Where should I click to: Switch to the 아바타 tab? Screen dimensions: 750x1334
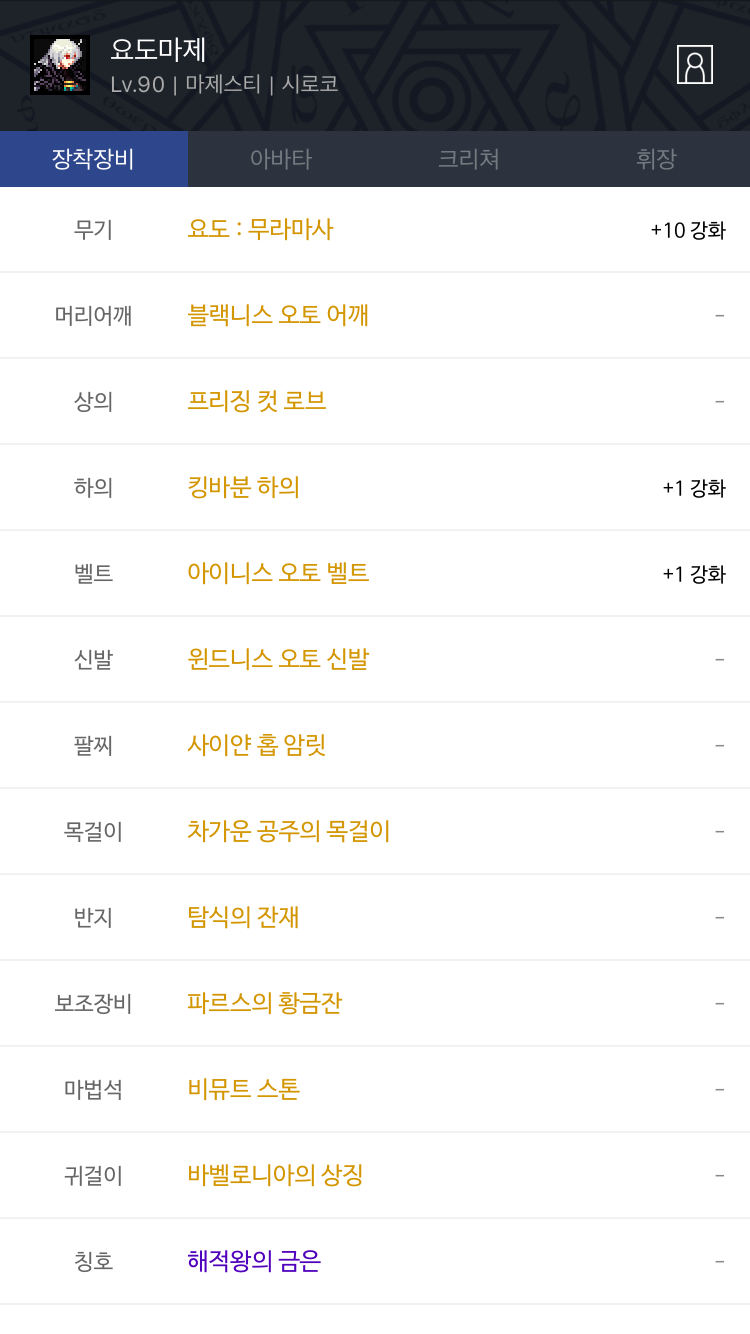click(281, 159)
